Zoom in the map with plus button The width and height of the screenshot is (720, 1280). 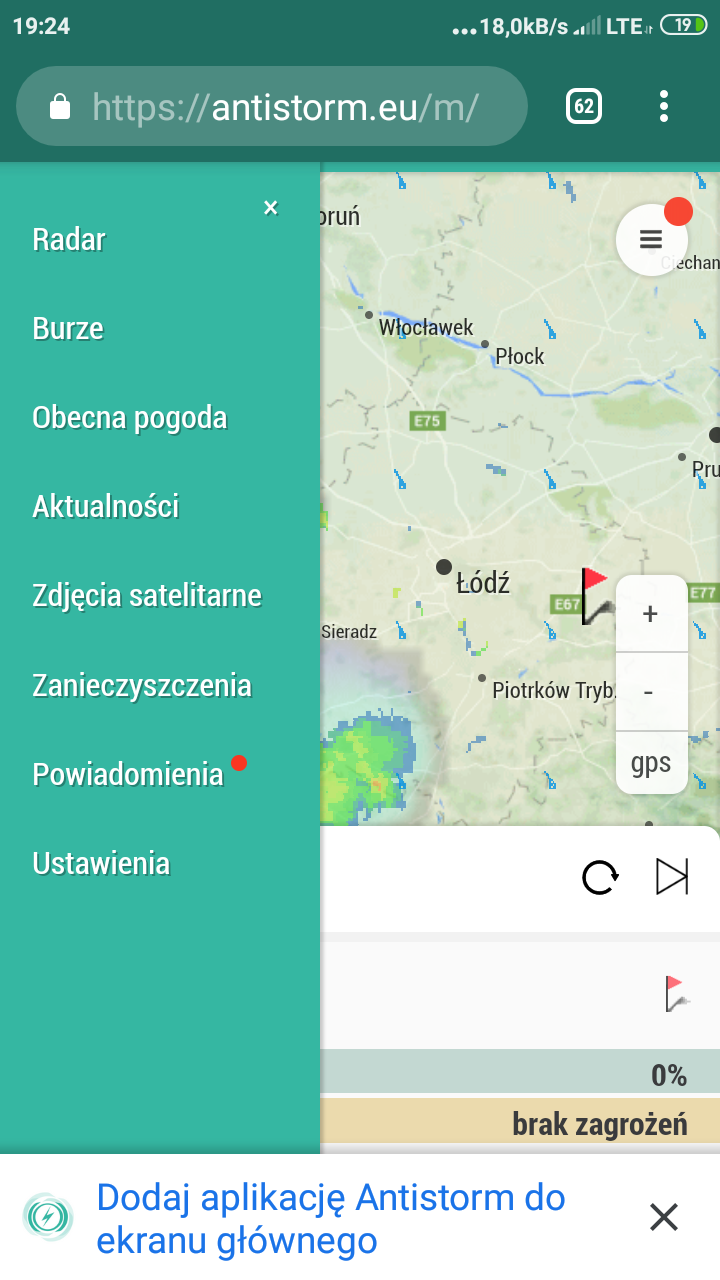click(651, 614)
